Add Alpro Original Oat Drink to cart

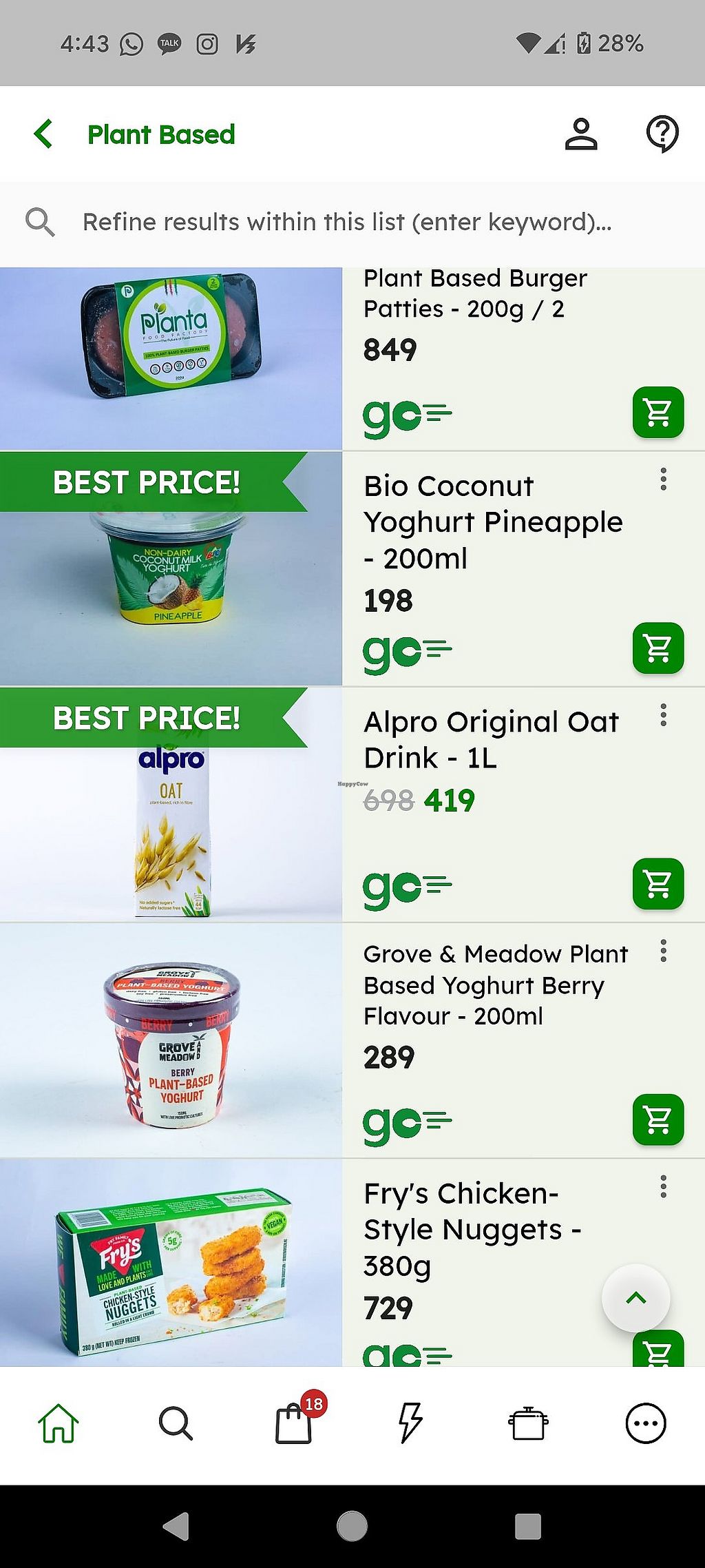tap(657, 884)
